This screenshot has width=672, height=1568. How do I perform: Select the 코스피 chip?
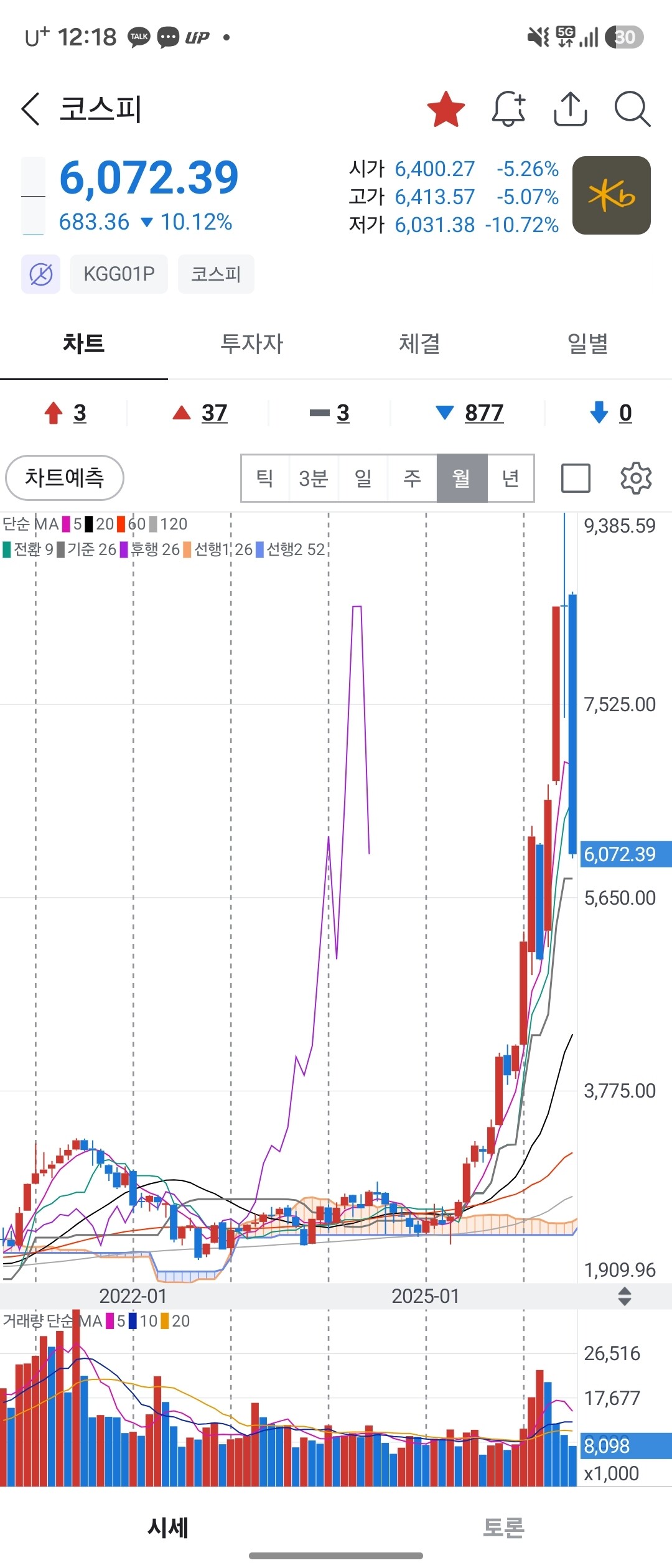point(216,274)
